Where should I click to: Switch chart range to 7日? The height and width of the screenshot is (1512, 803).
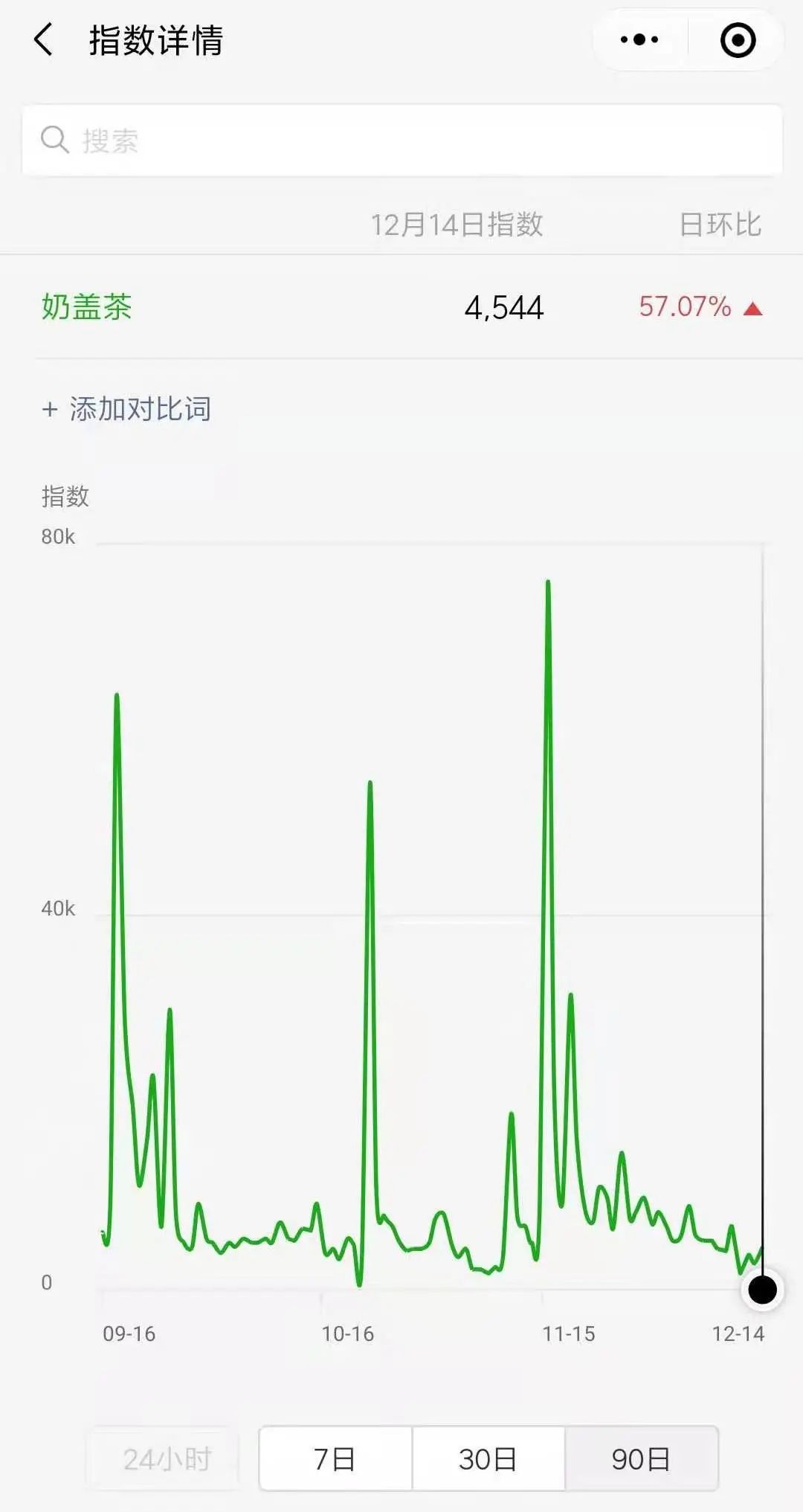pos(335,1459)
